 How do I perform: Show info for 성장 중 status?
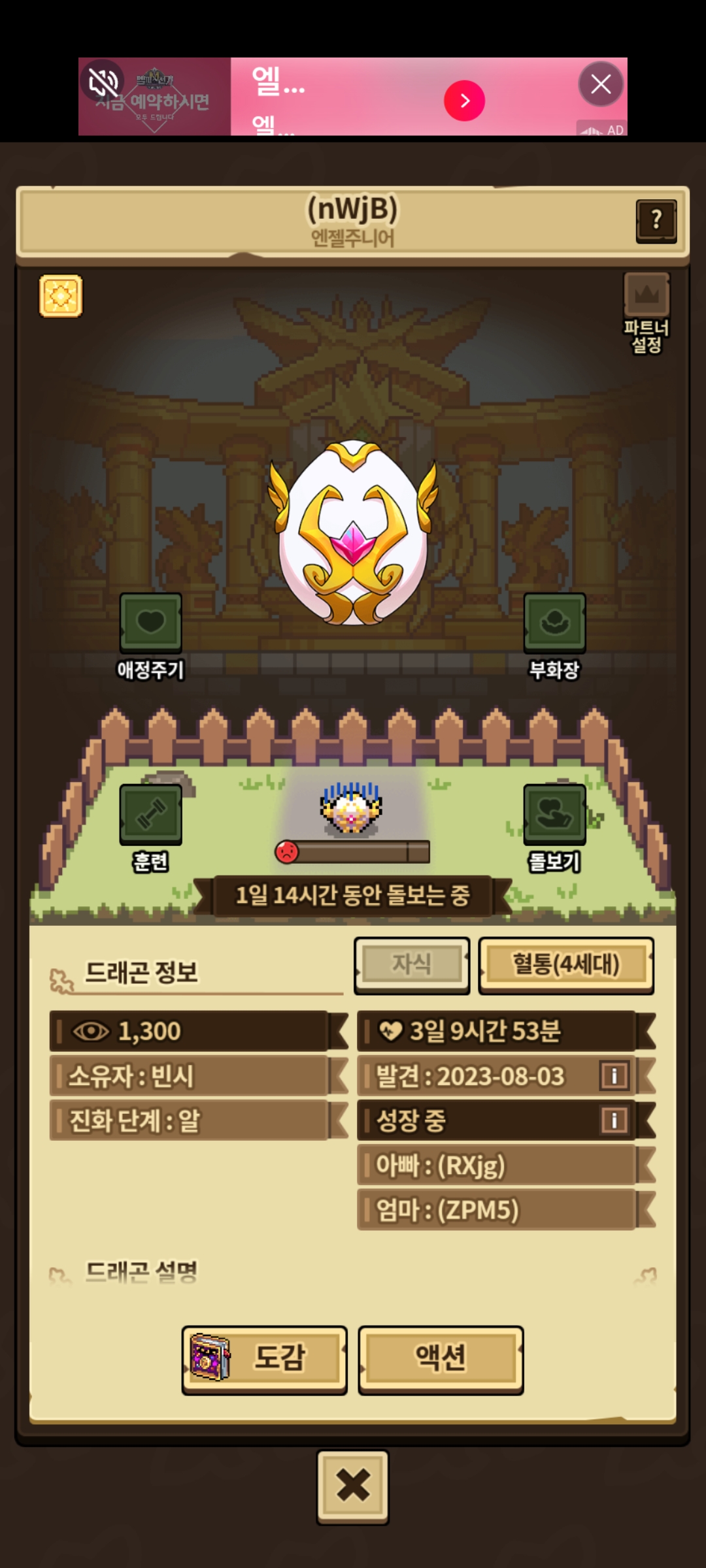click(614, 1120)
